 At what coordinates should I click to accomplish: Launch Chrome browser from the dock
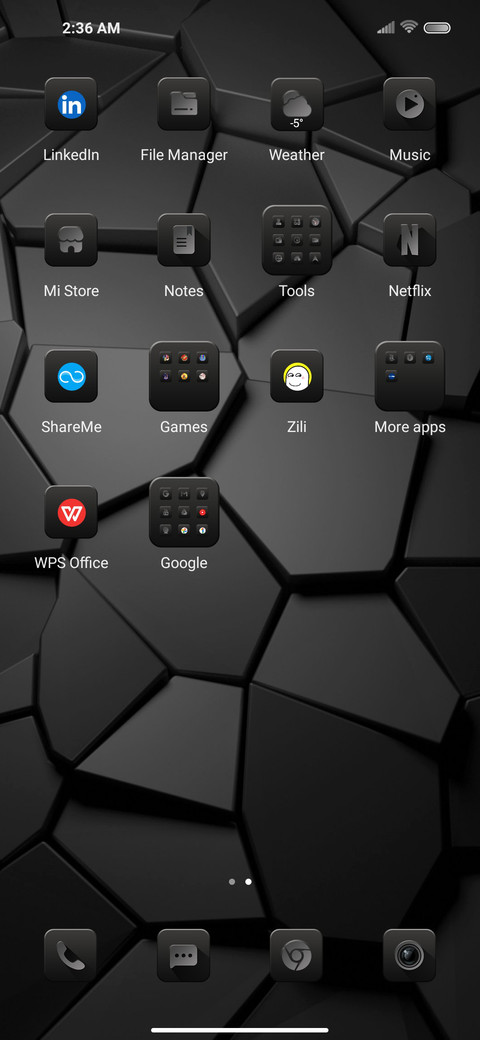[296, 955]
